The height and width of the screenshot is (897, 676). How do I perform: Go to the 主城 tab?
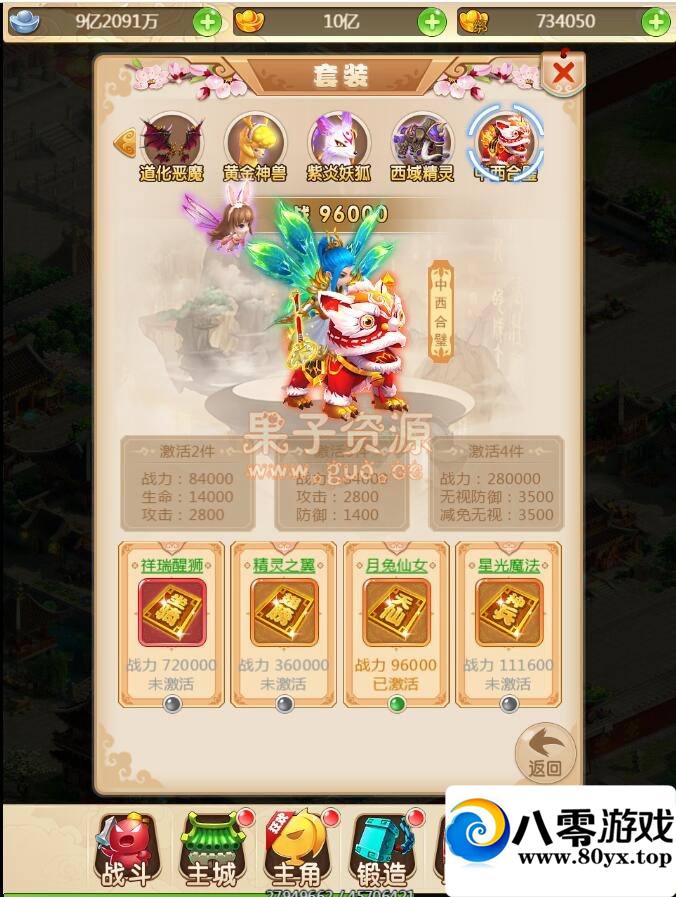(x=212, y=850)
